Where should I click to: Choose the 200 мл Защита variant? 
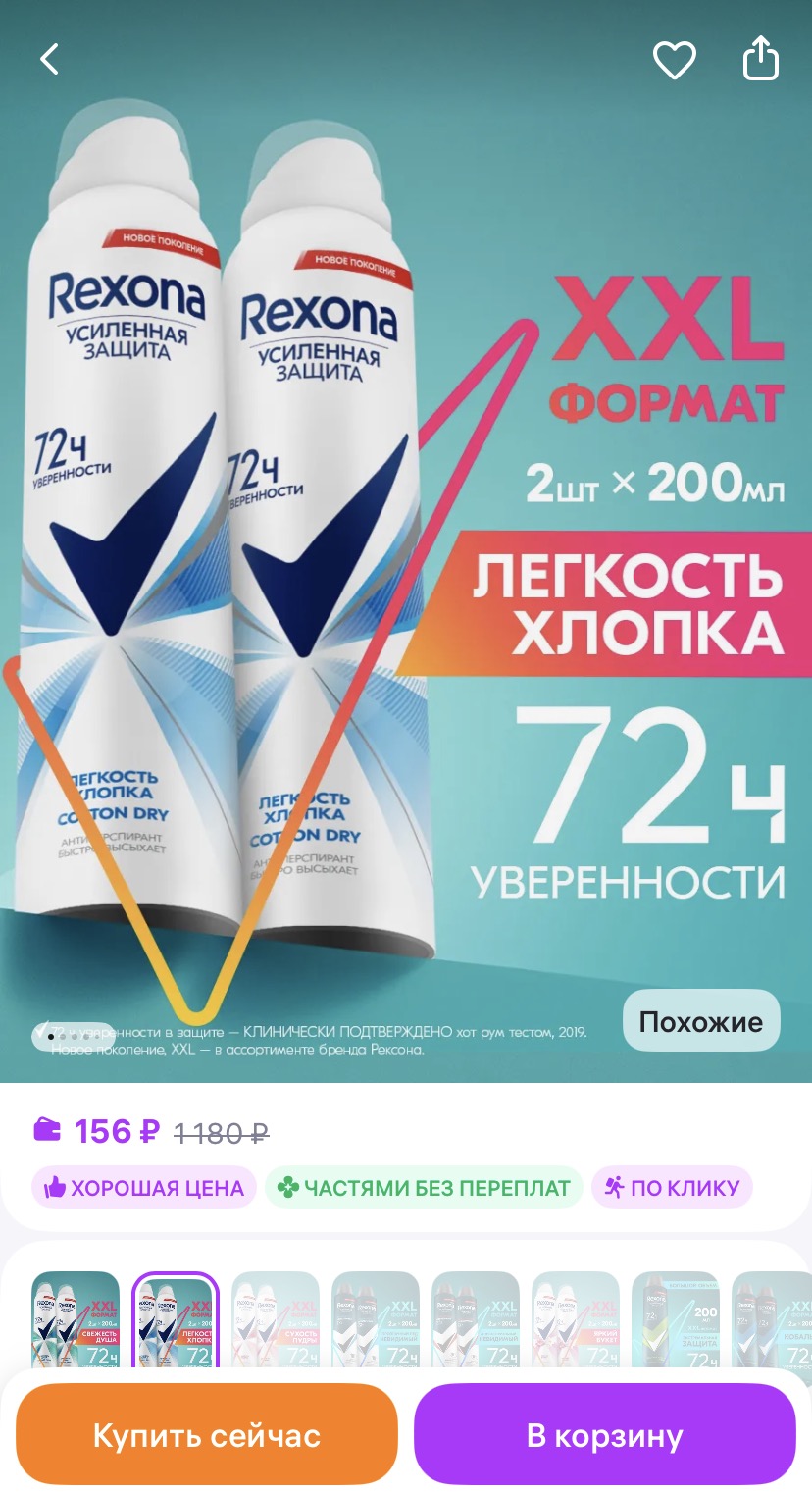click(676, 1317)
